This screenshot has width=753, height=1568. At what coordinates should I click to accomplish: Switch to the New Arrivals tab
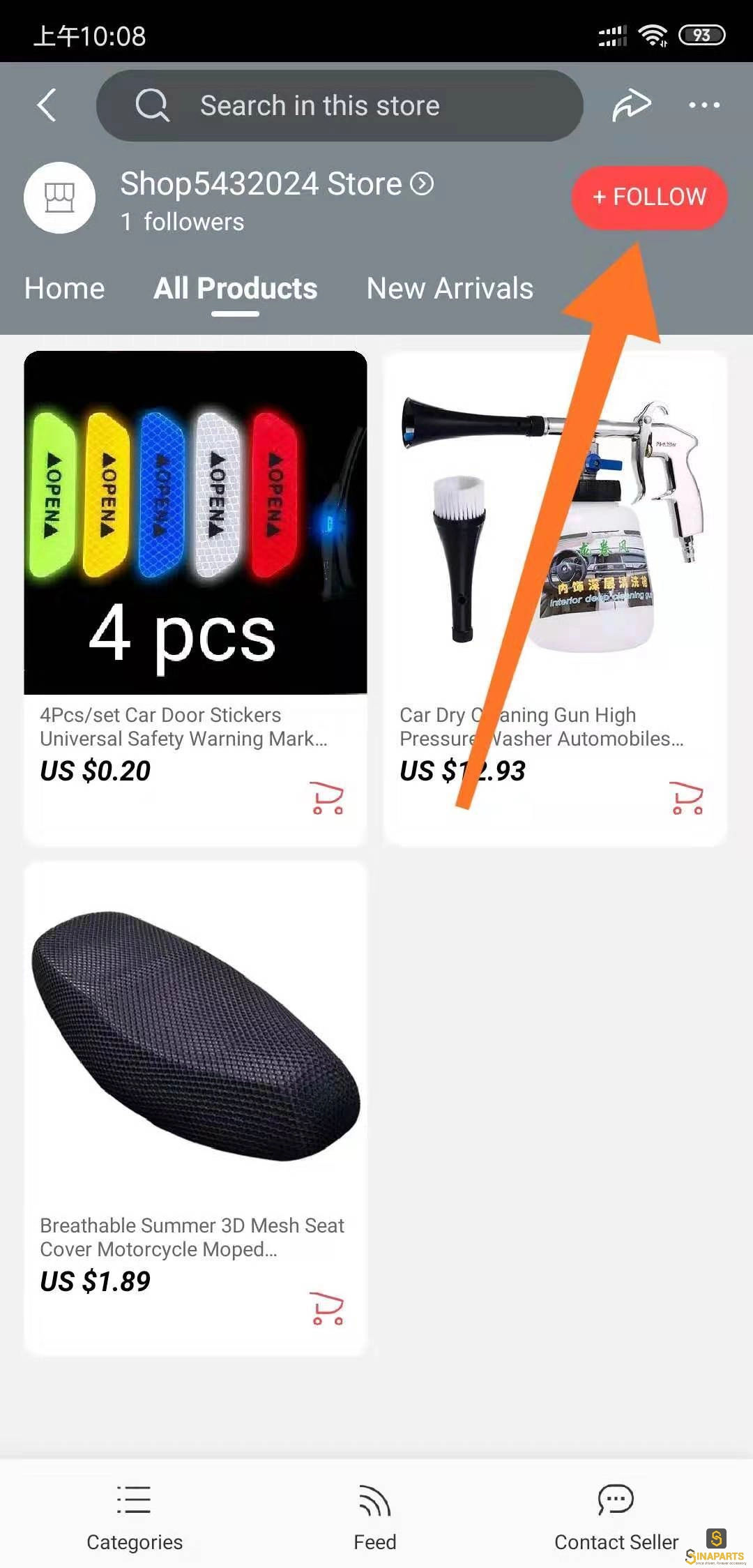(x=450, y=288)
